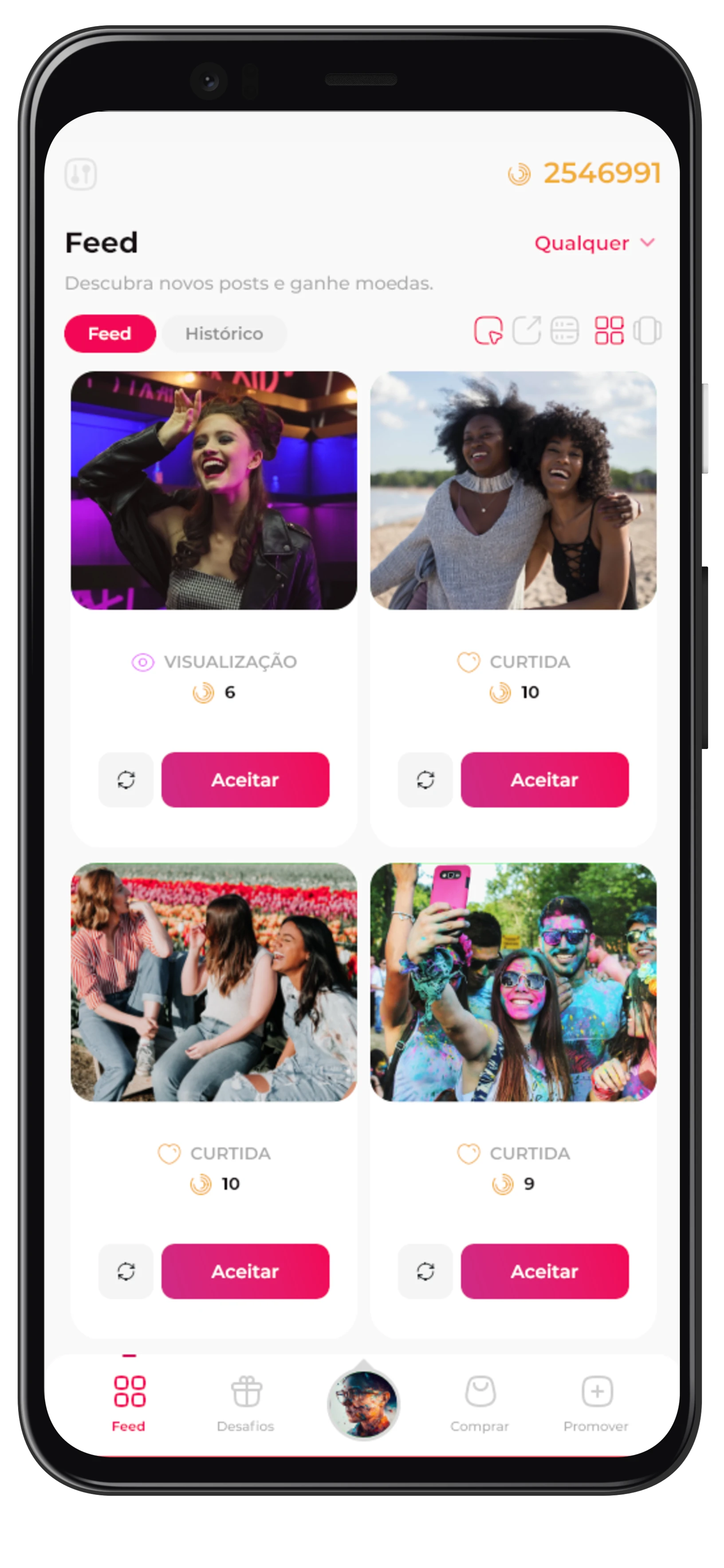Accept the beach photo Curtida task
This screenshot has width=724, height=1568.
544,780
